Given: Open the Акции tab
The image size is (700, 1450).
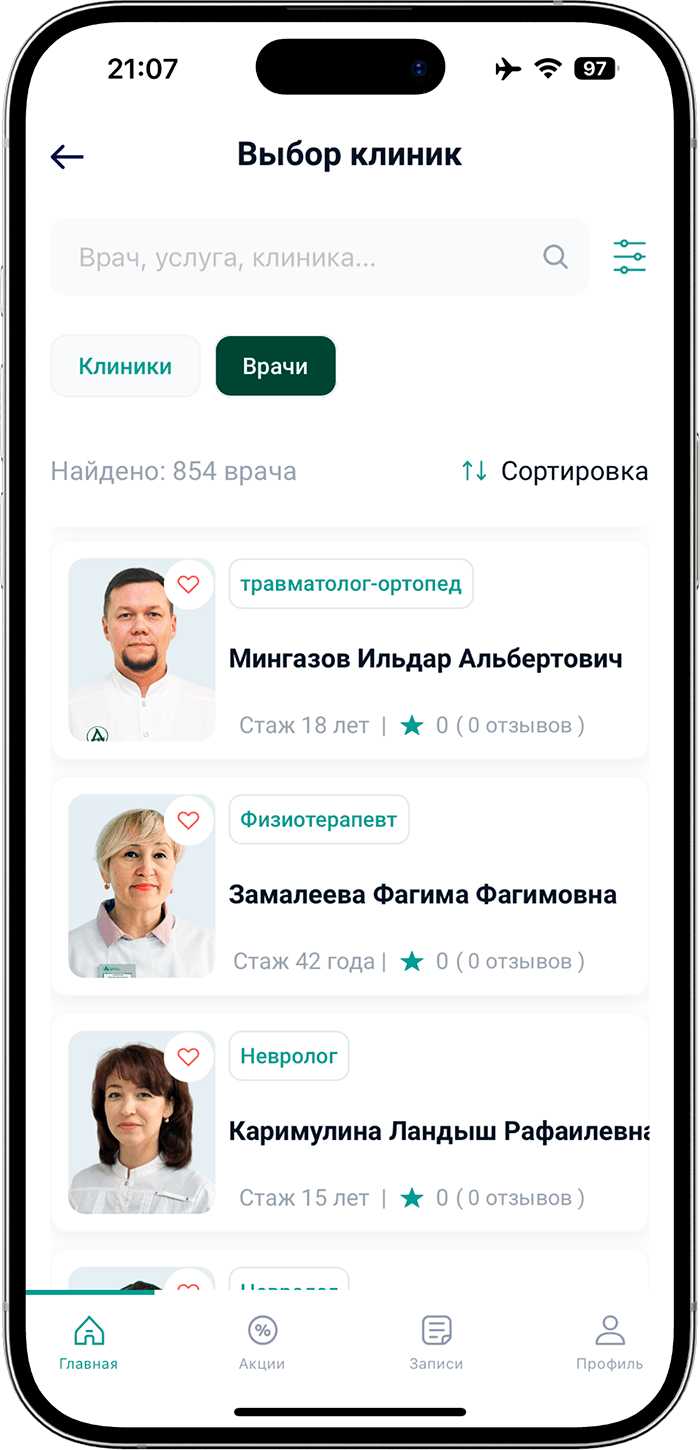Looking at the screenshot, I should tap(262, 1342).
